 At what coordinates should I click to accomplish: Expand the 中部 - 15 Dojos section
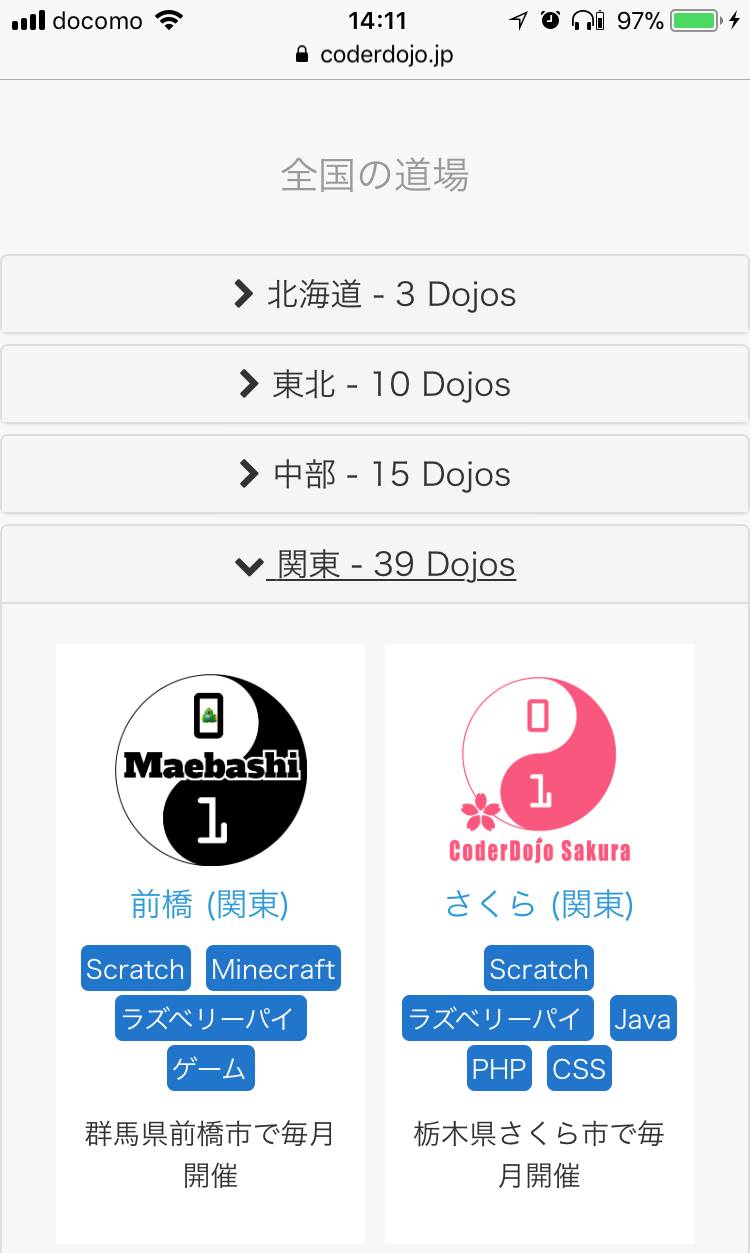[375, 474]
